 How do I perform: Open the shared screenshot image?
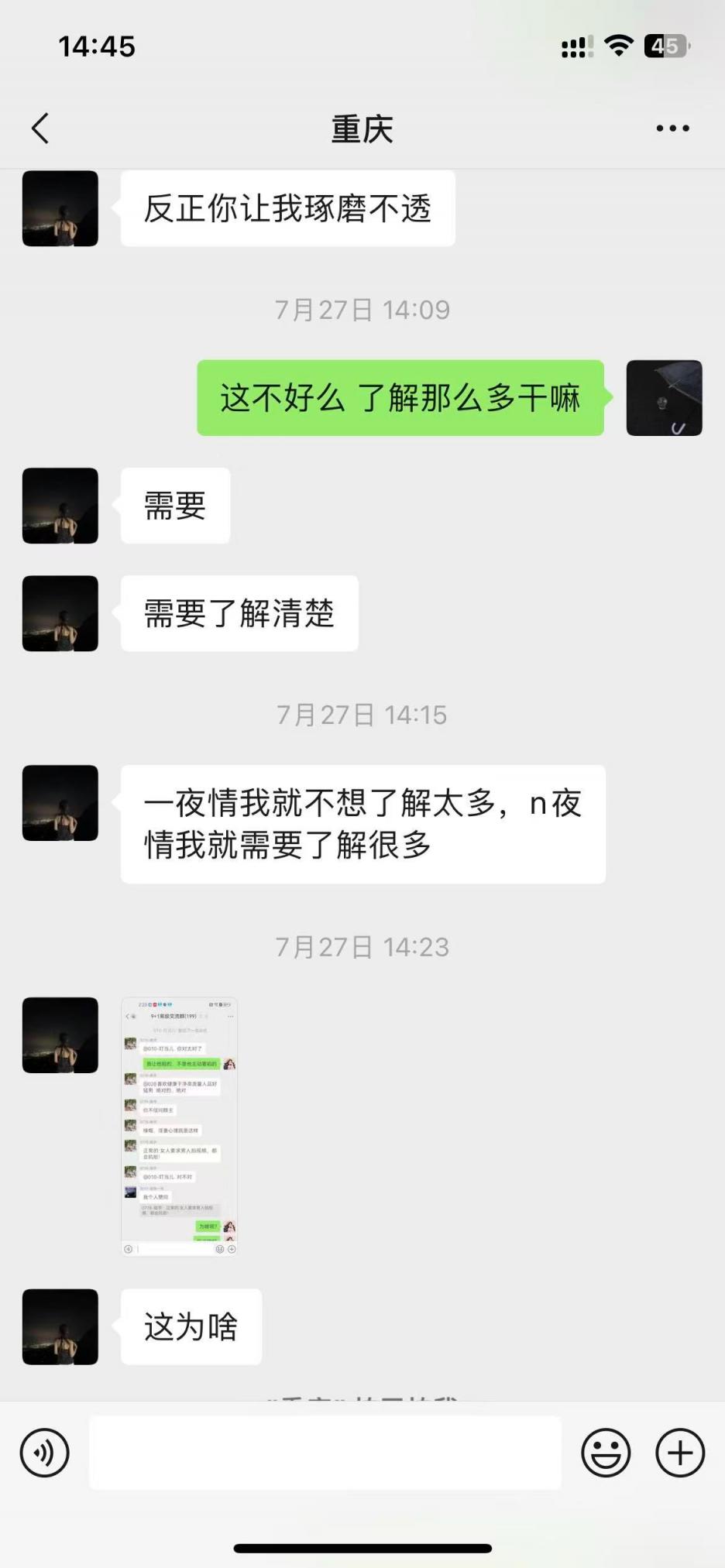[179, 1126]
